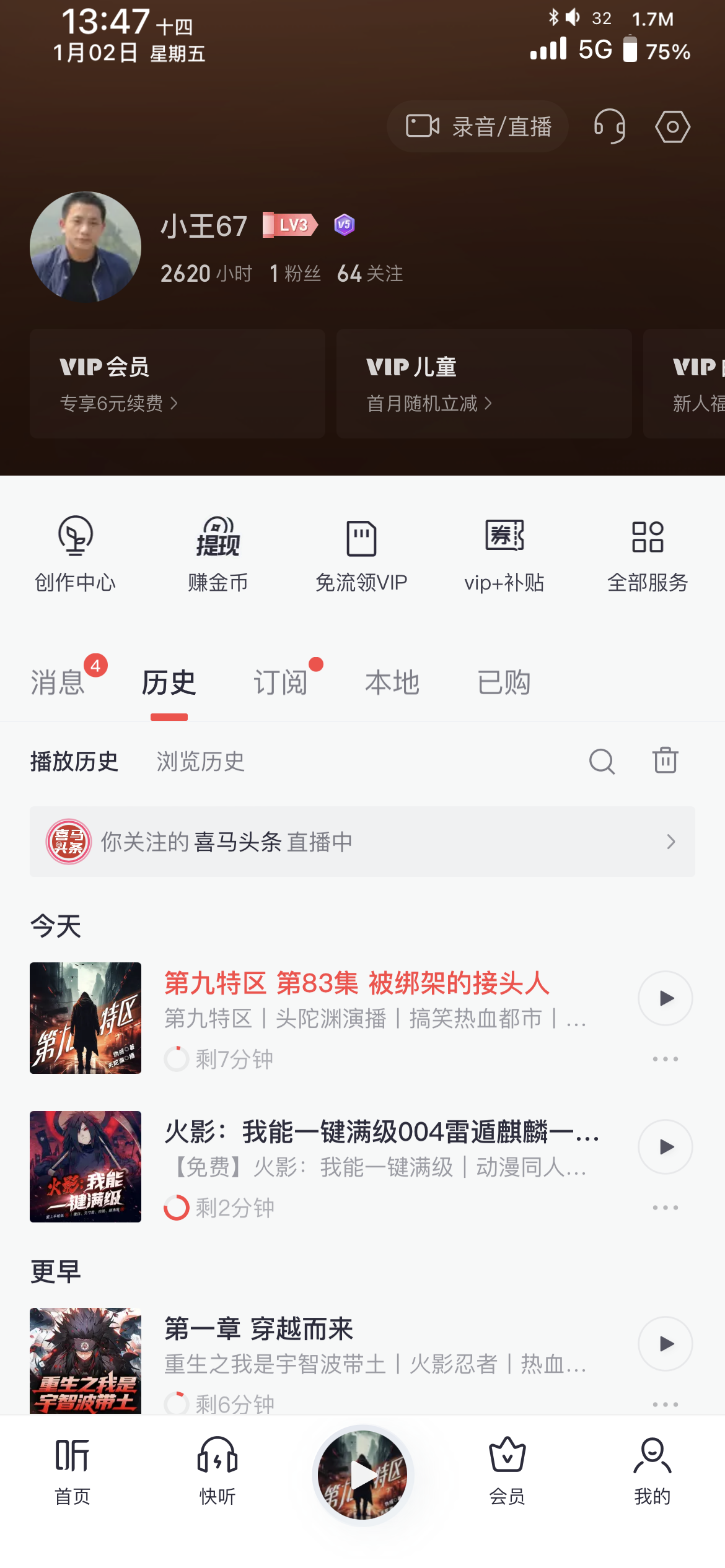This screenshot has height=1568, width=725.
Task: Start 录音/直播 recording or livestream
Action: click(x=477, y=126)
